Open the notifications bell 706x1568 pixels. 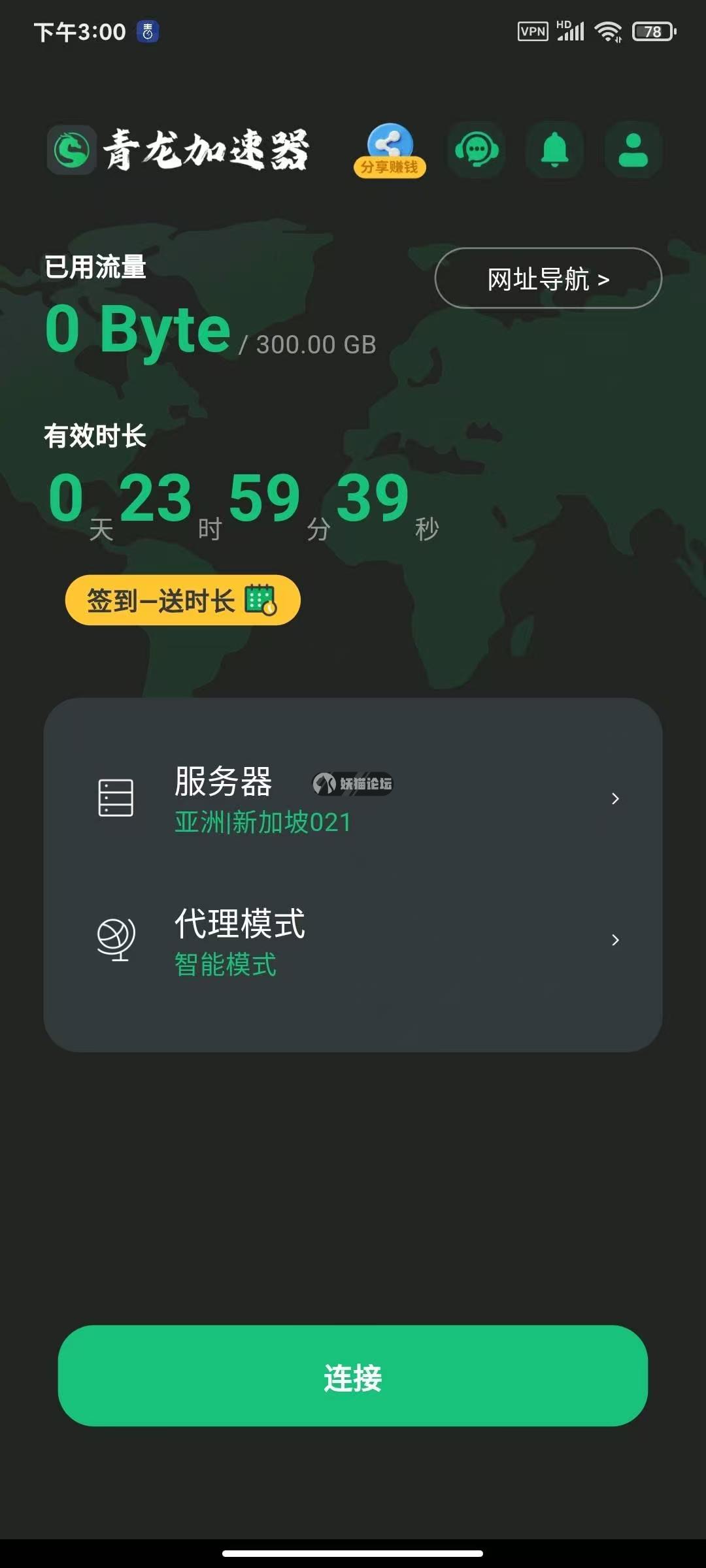pyautogui.click(x=555, y=150)
